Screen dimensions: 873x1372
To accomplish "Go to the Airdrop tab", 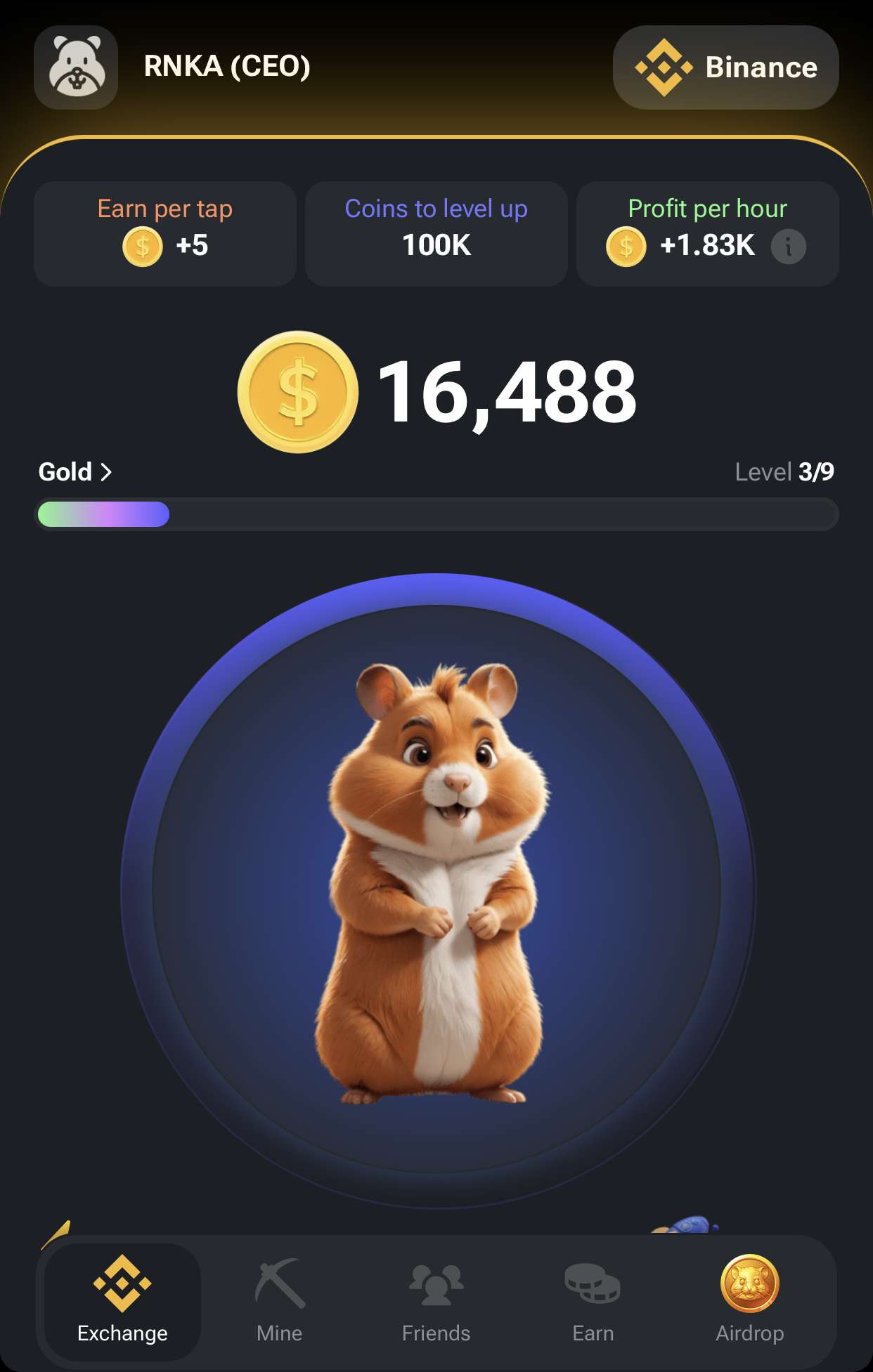I will coord(749,1301).
